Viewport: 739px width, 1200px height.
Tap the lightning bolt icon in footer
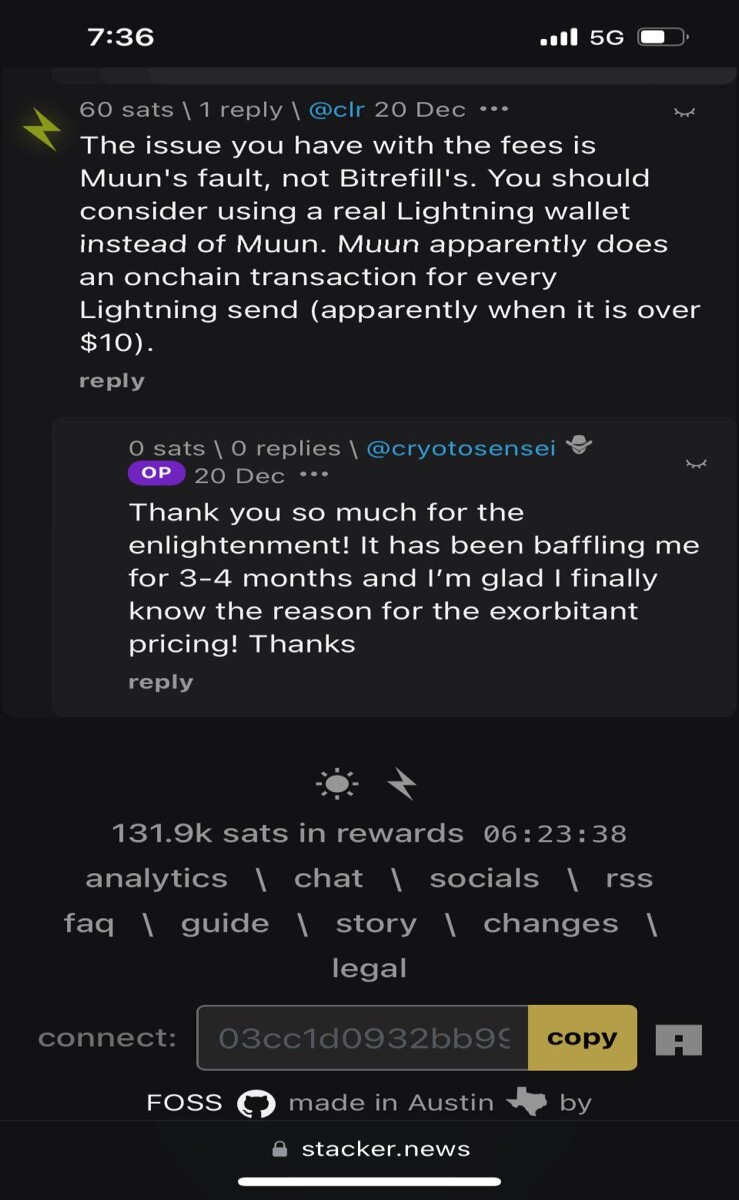tap(401, 785)
